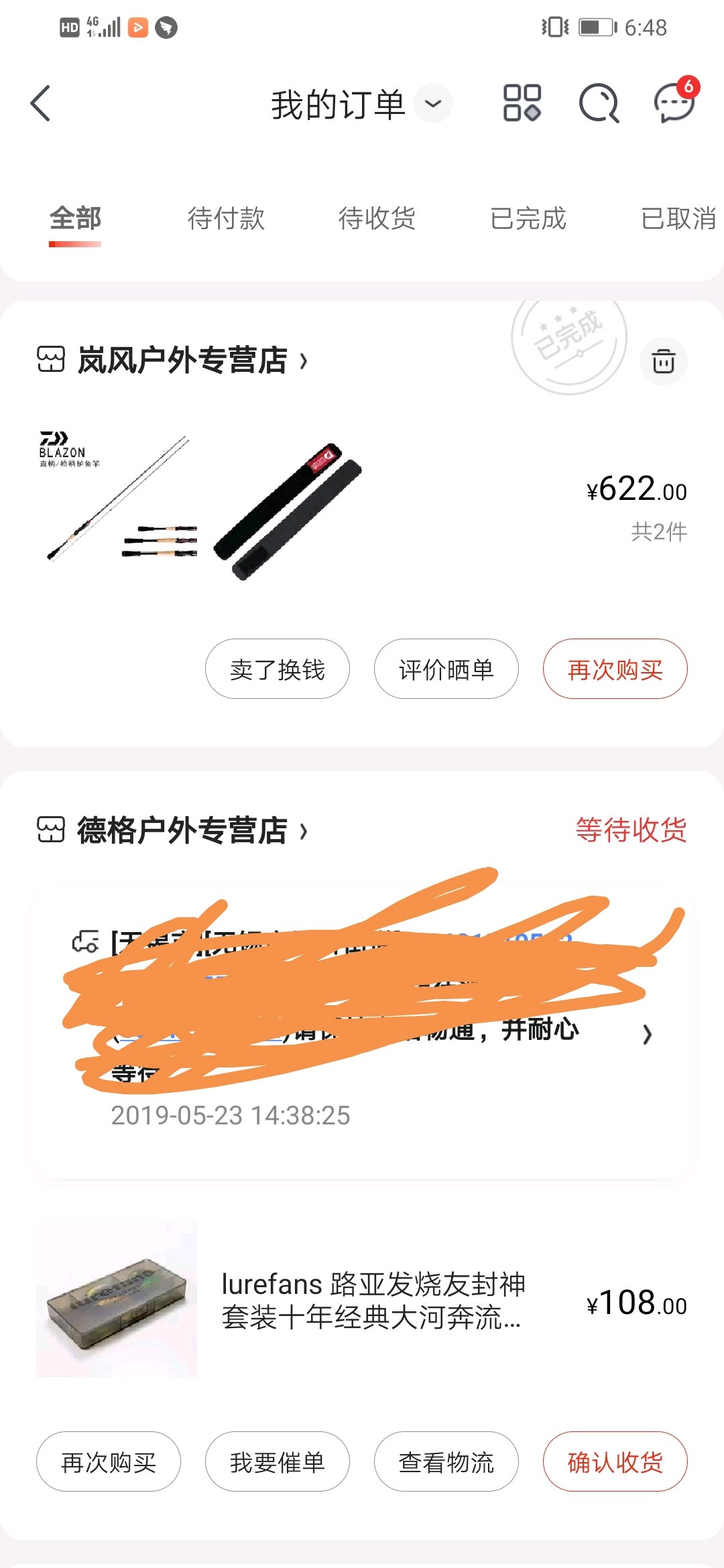
Task: Check logistics via 查看物流
Action: (x=446, y=1461)
